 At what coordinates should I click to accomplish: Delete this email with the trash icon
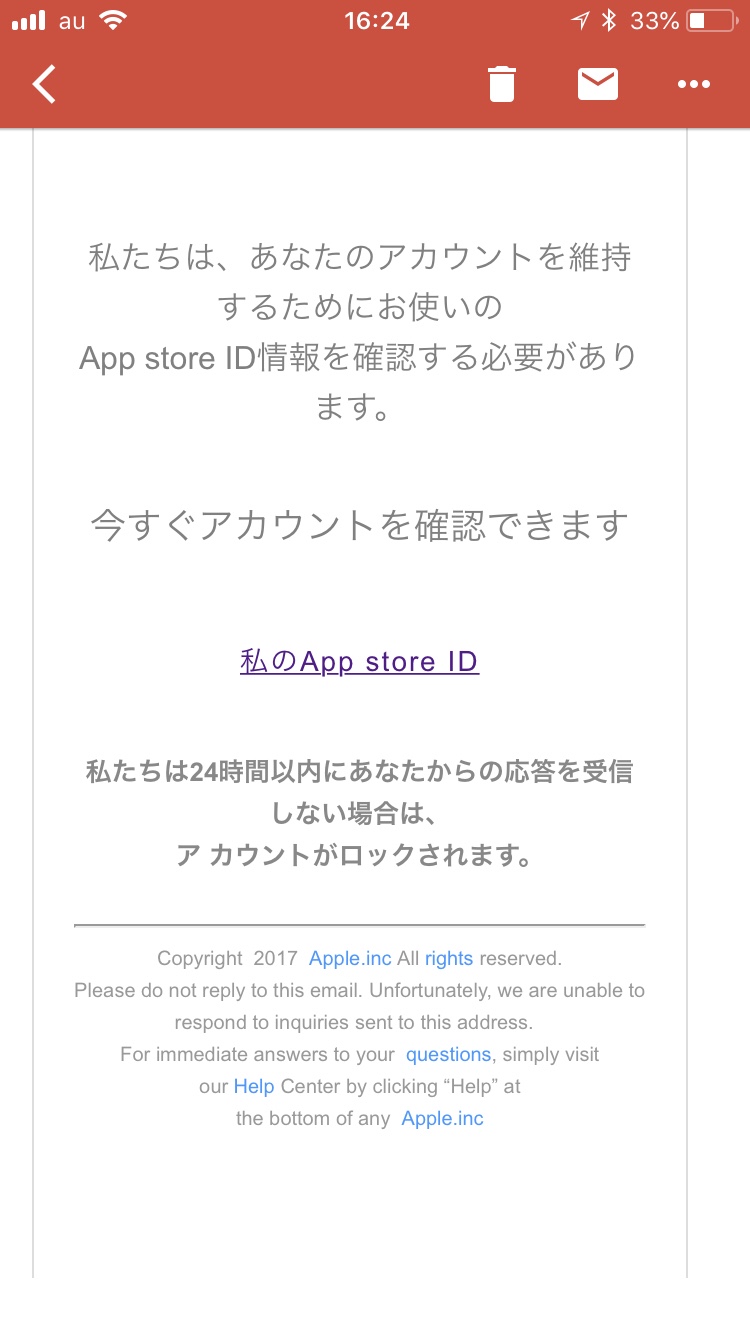pos(502,84)
